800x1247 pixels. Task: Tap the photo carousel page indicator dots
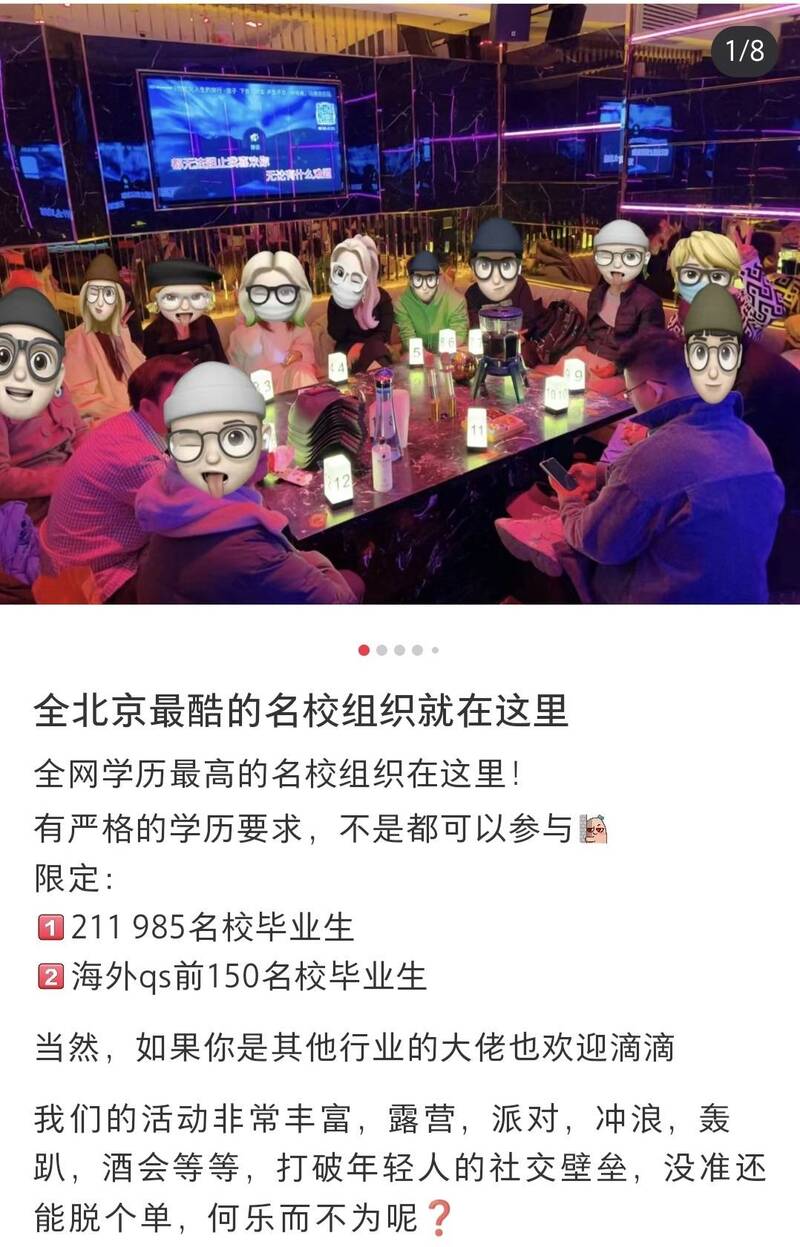click(399, 650)
